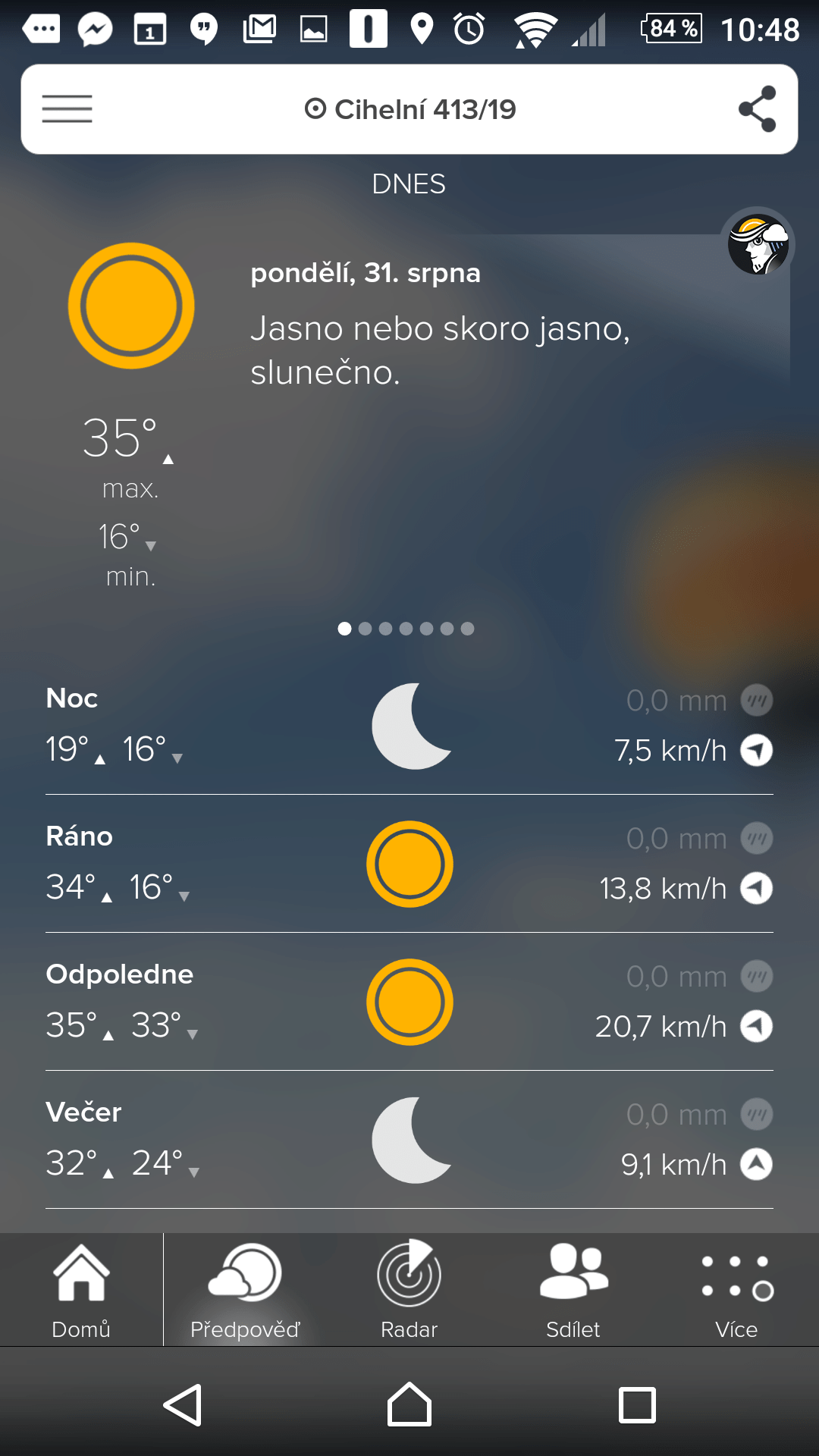Open the meteorologist avatar icon
This screenshot has width=819, height=1456.
pos(758,244)
